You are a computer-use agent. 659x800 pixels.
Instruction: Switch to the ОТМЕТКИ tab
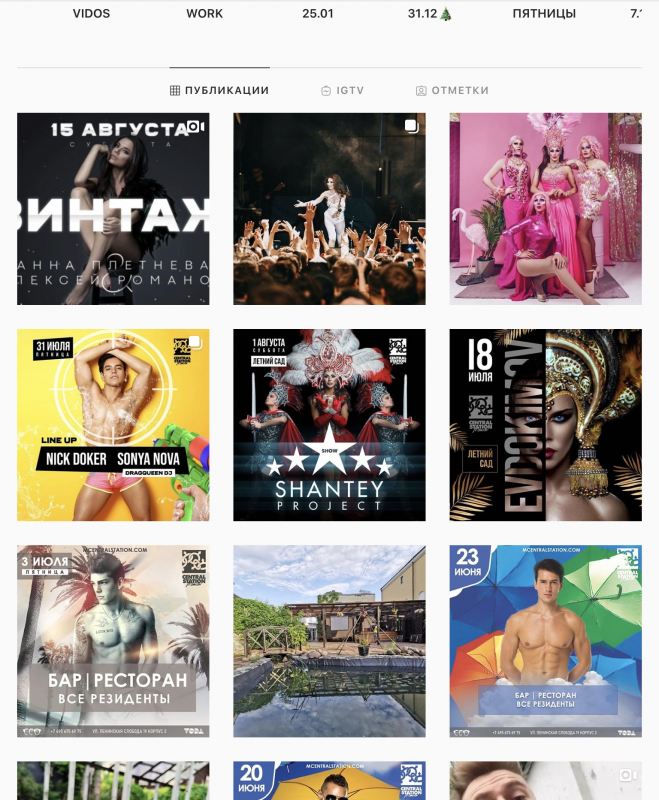(x=452, y=90)
